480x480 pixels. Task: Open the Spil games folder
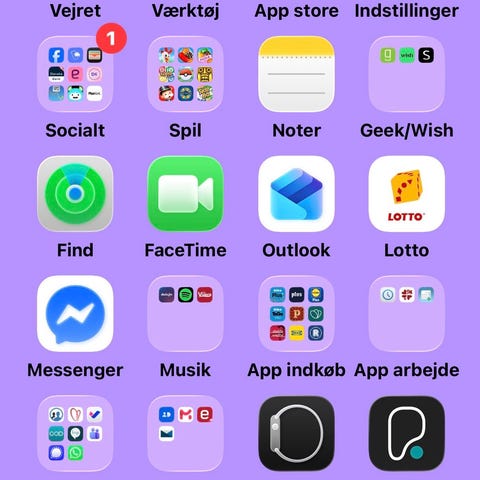pos(185,74)
